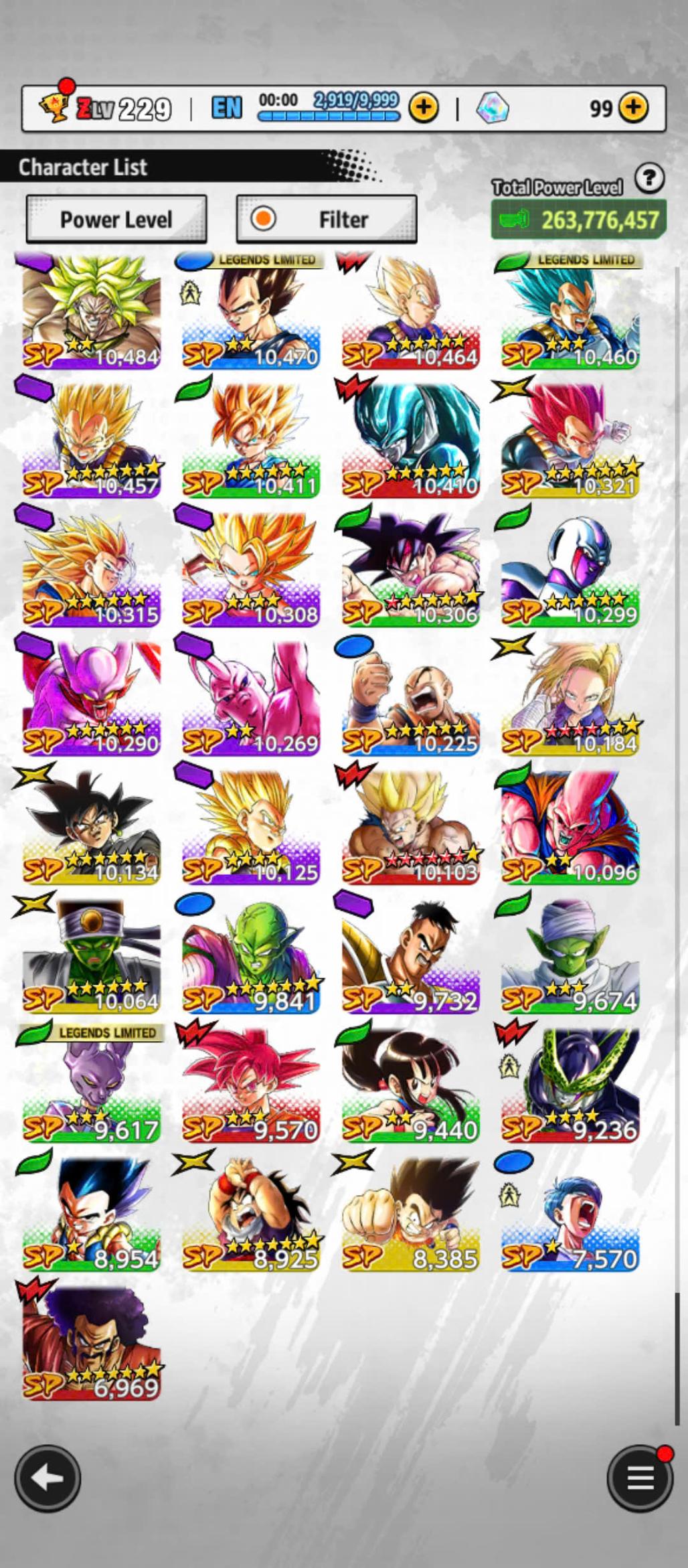Change the Power Level sort order
The height and width of the screenshot is (1568, 688).
pos(116,219)
